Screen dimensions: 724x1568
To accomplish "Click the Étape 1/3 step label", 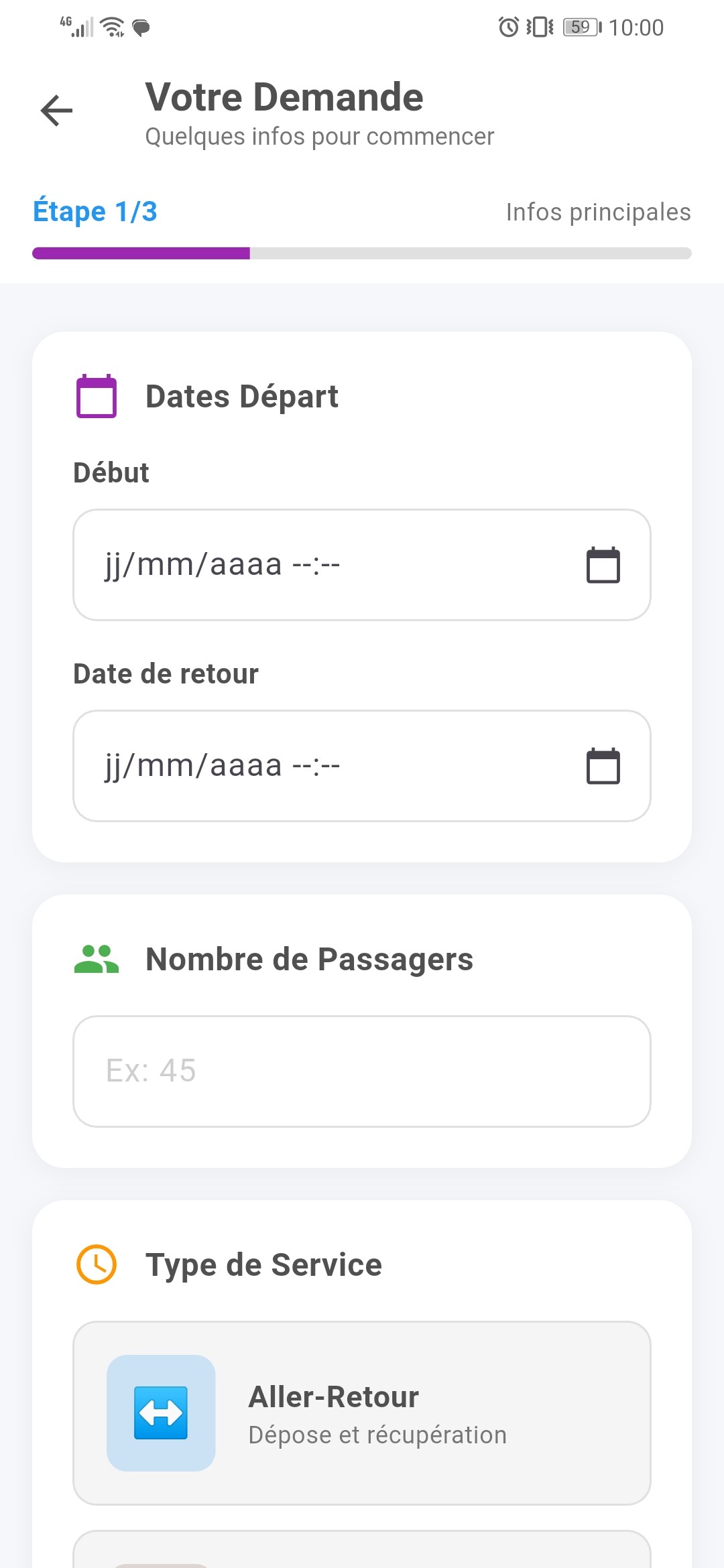I will (95, 212).
